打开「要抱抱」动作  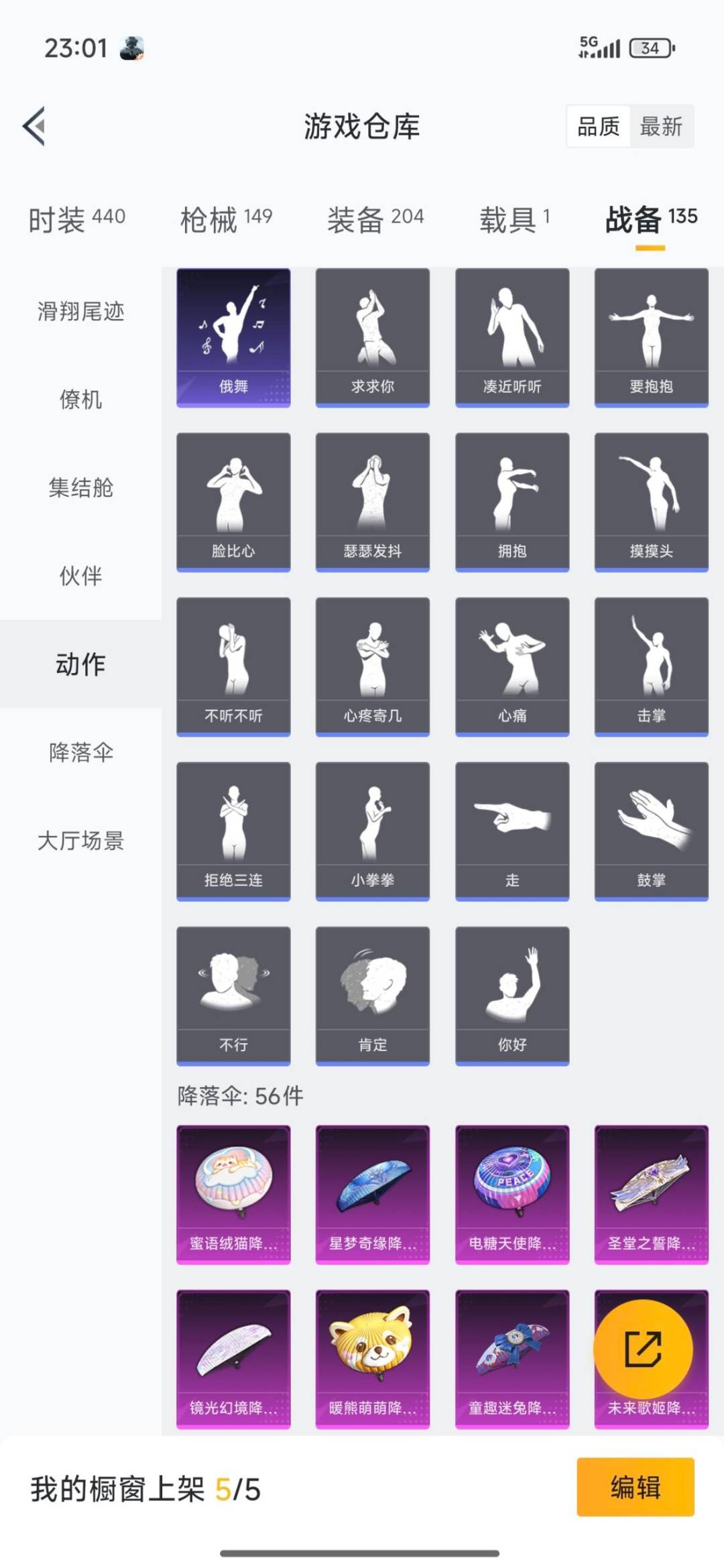click(x=651, y=335)
